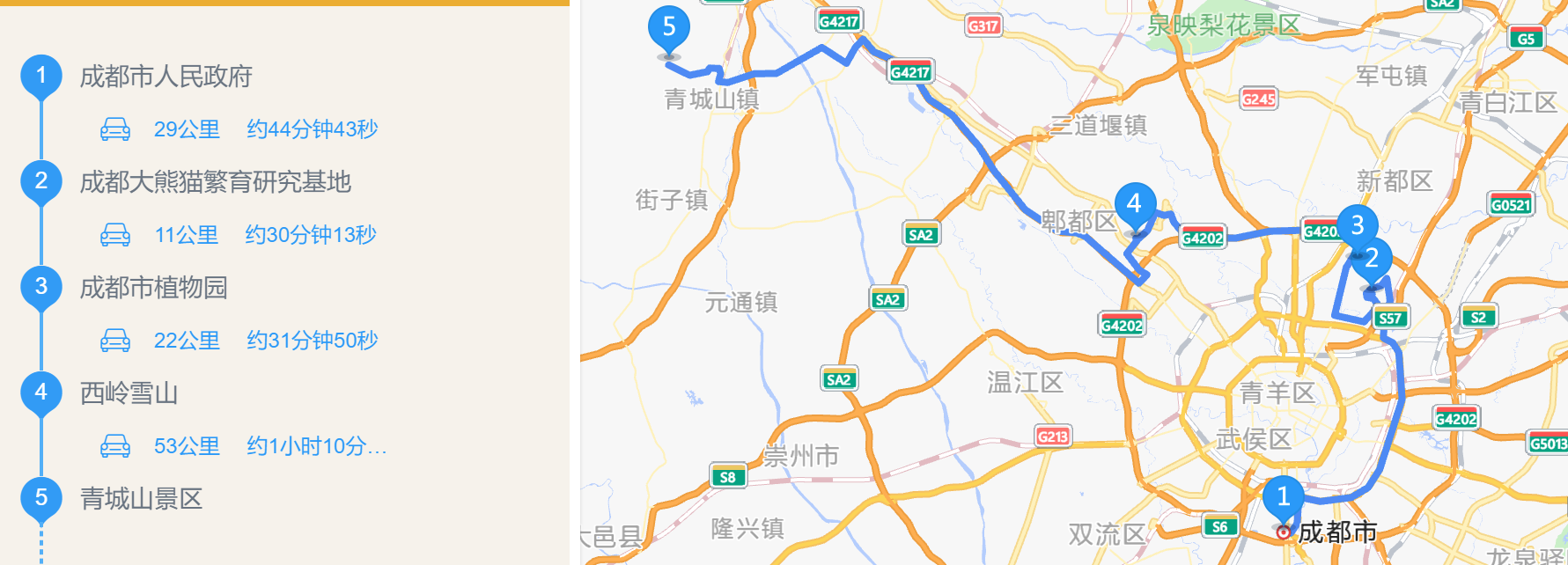
Task: View the 22公里 driving segment details
Action: coord(238,341)
